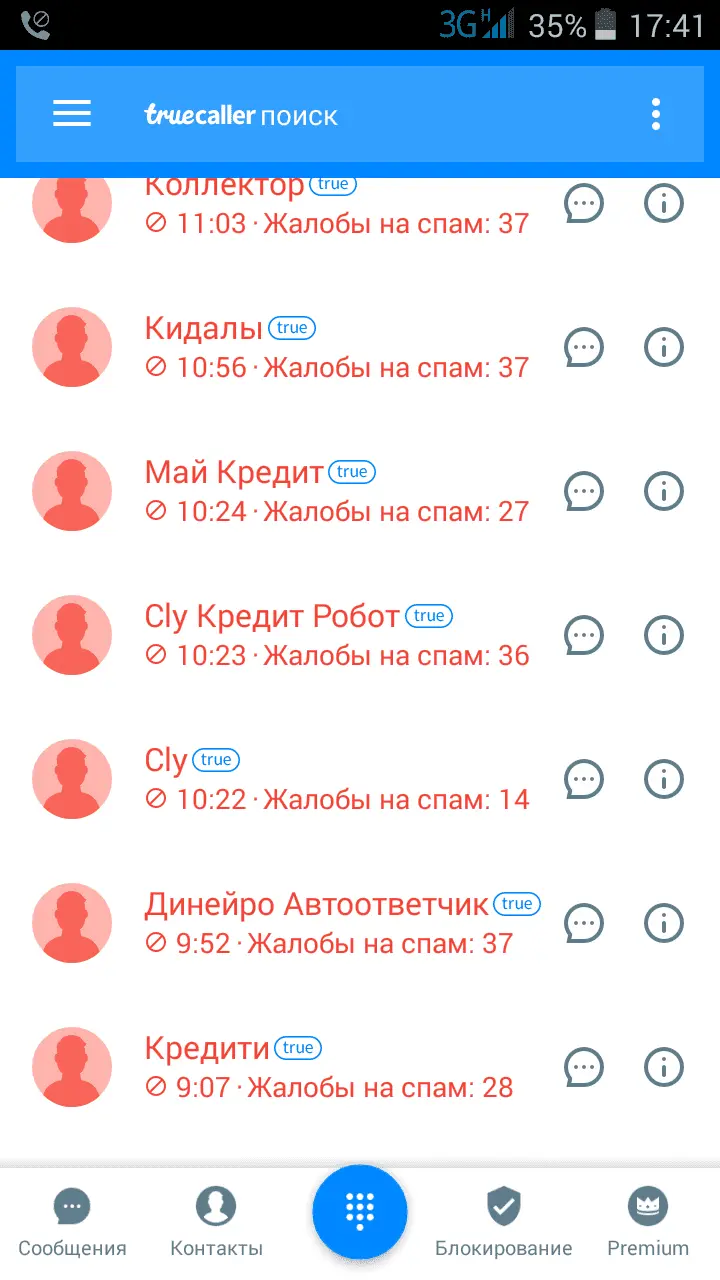View info about Динейро Автоответчик
This screenshot has width=720, height=1280.
pyautogui.click(x=663, y=923)
